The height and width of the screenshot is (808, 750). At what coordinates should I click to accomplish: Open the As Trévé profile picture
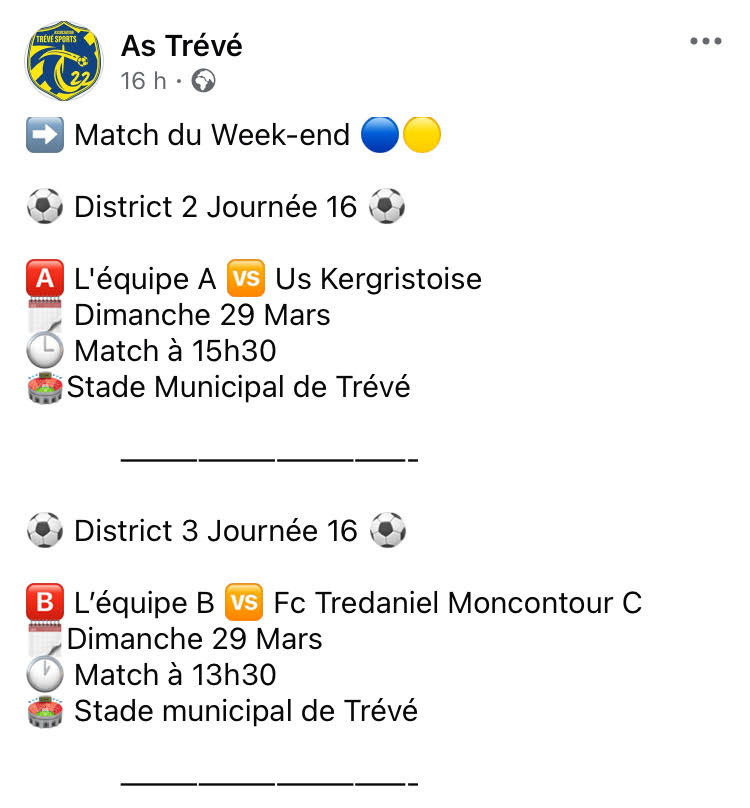click(63, 62)
